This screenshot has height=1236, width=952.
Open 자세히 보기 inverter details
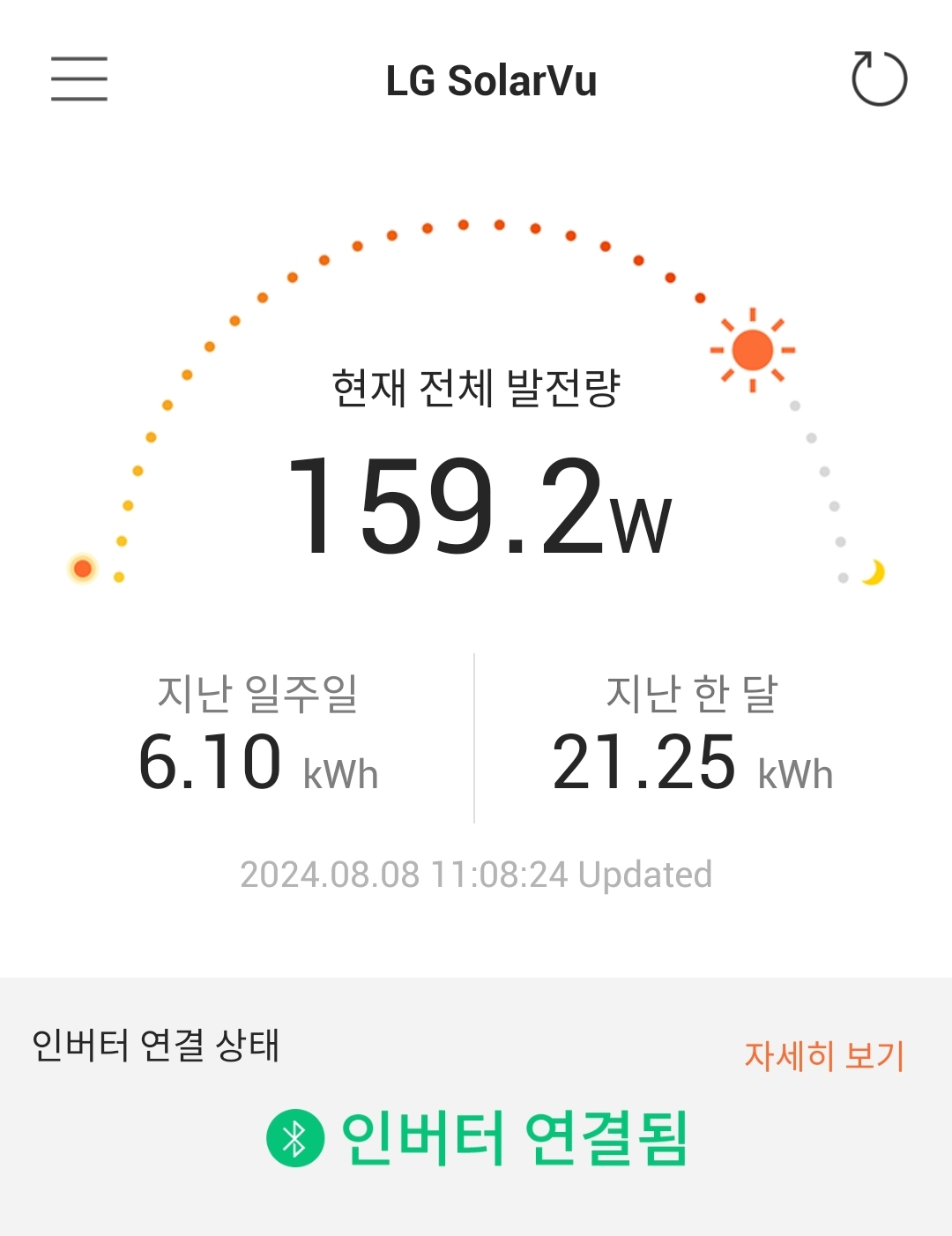[824, 1055]
